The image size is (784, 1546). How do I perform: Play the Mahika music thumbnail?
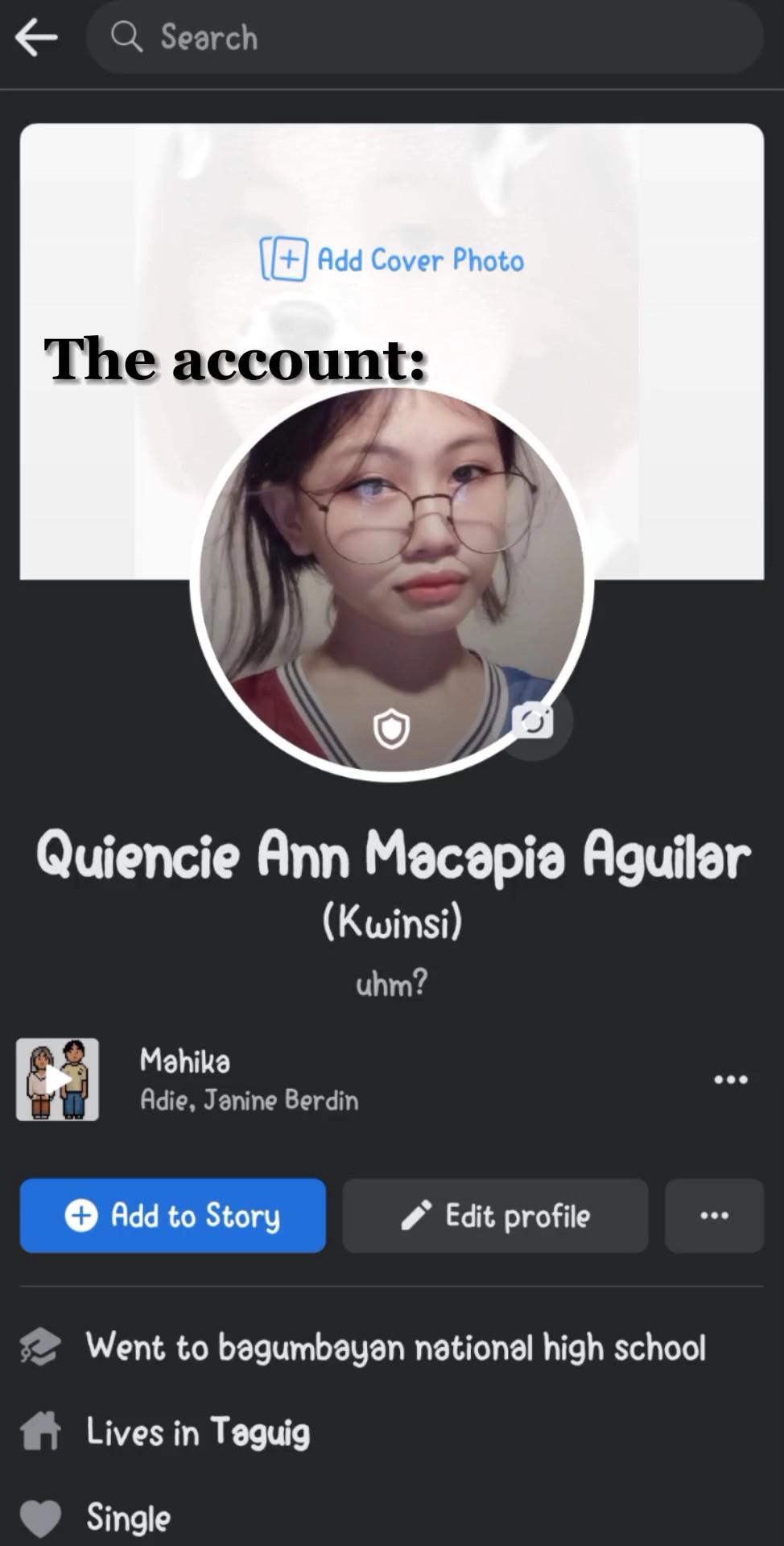point(57,1079)
